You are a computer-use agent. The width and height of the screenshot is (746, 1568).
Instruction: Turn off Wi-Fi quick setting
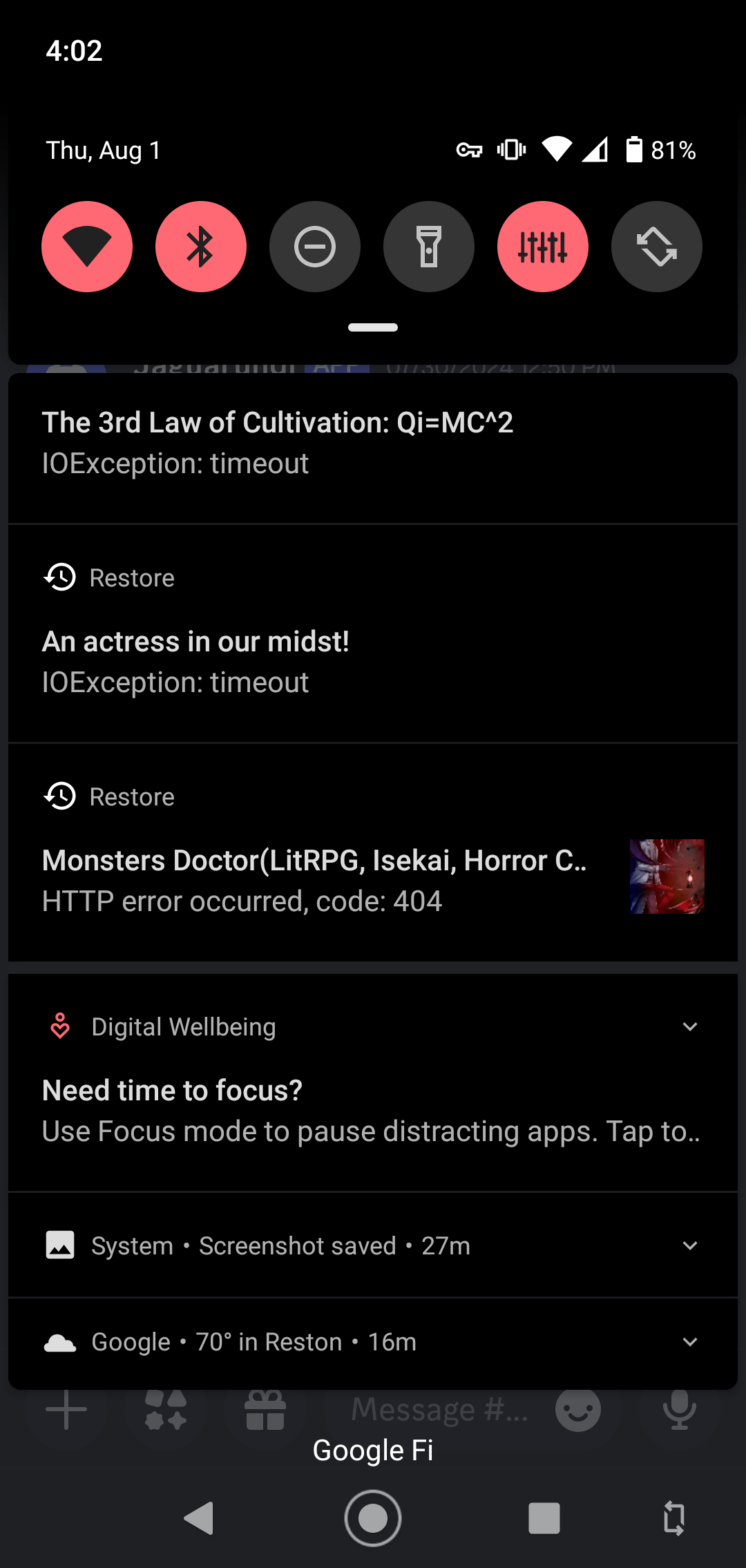click(x=87, y=247)
